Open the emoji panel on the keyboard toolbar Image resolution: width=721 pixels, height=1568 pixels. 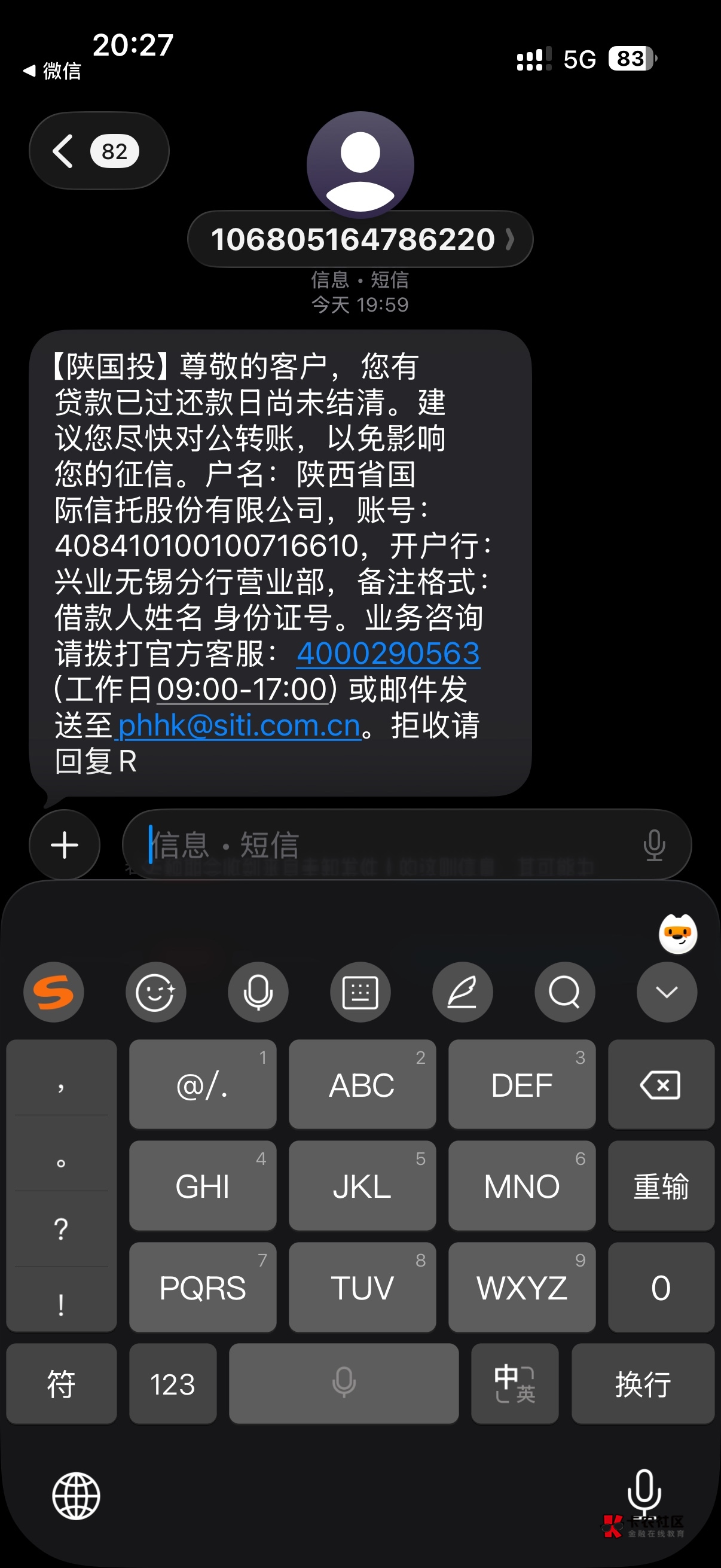(x=156, y=992)
